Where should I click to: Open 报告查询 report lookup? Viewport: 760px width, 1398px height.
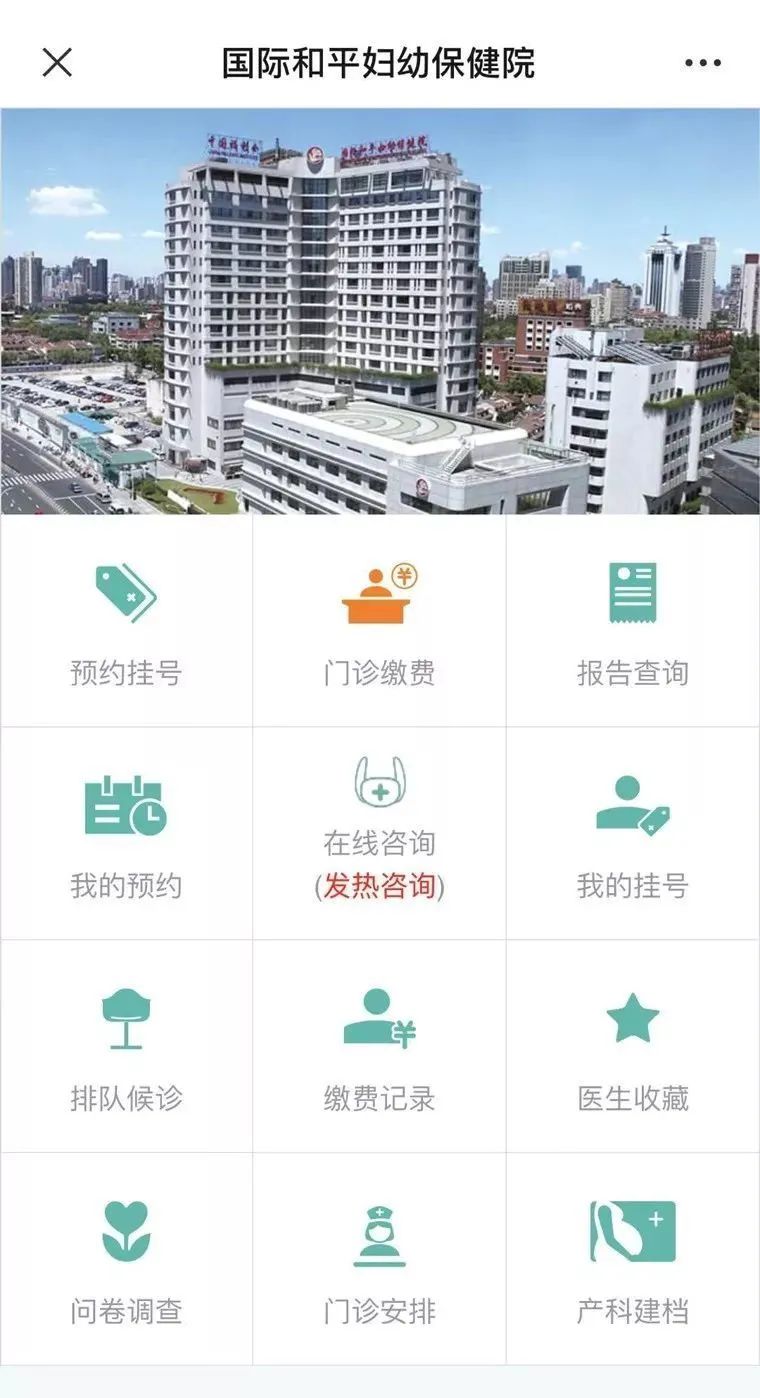click(x=633, y=622)
